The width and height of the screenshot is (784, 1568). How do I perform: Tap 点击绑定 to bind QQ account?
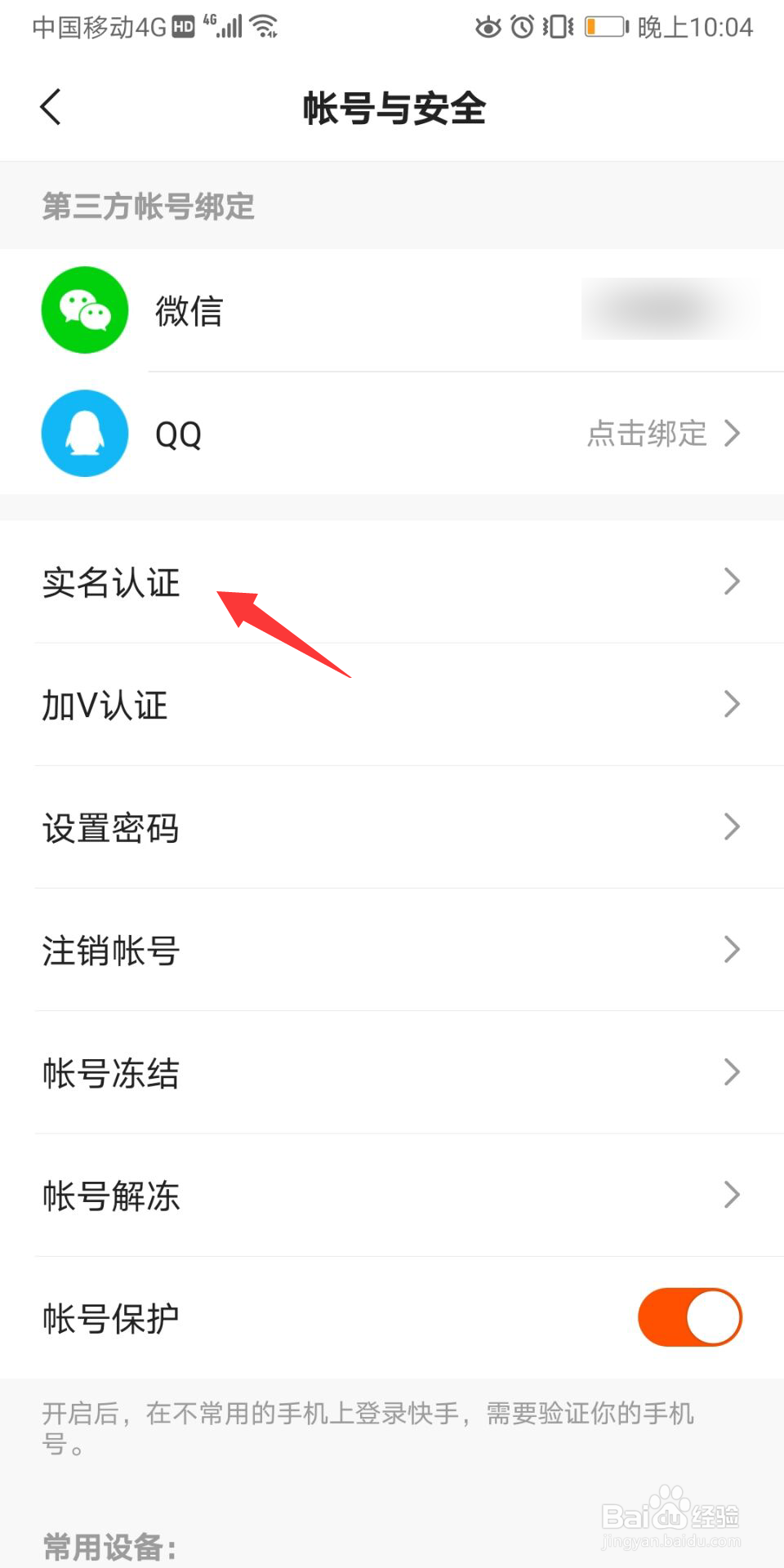click(645, 434)
